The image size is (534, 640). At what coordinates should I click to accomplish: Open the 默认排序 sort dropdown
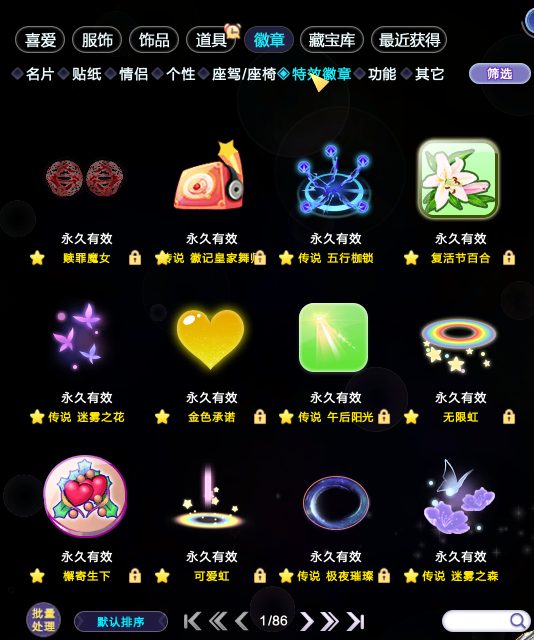[x=121, y=622]
